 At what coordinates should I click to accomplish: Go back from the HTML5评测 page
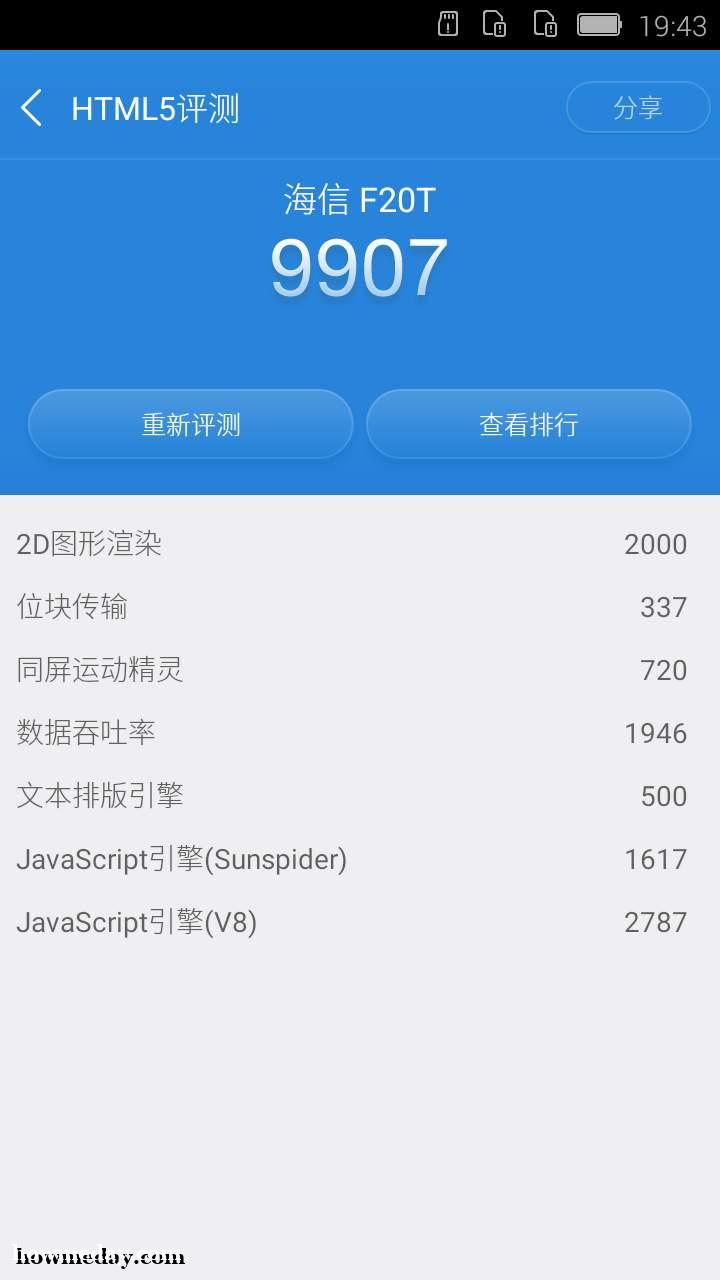tap(32, 108)
